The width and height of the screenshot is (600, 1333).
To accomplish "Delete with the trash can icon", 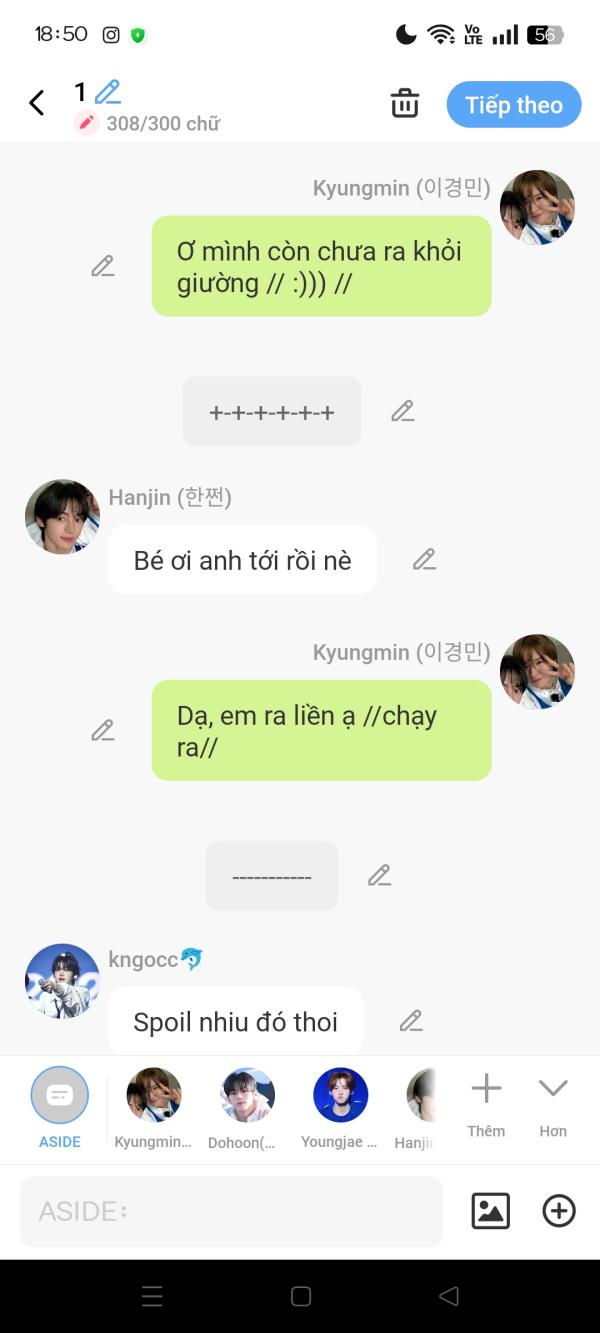I will tap(404, 103).
